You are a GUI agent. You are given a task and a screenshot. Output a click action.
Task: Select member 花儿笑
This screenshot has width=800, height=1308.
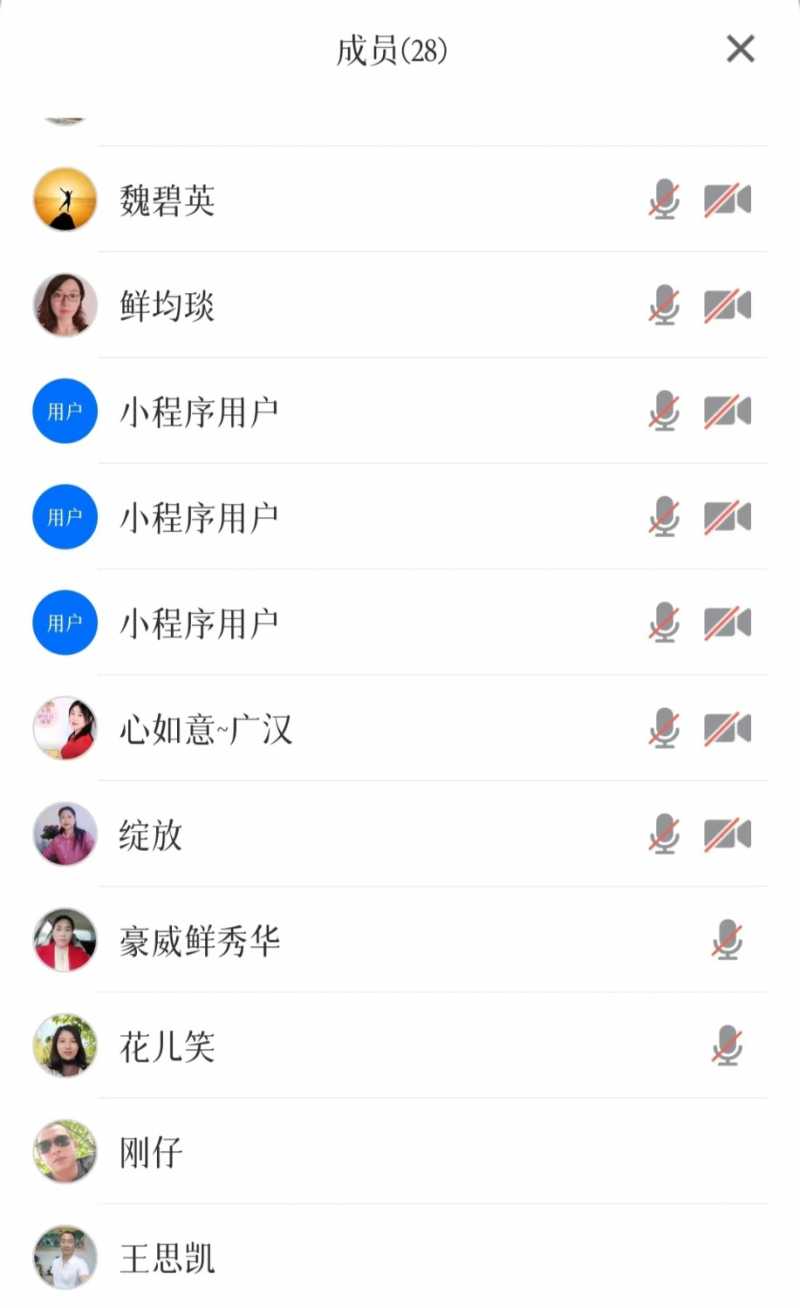click(168, 1047)
